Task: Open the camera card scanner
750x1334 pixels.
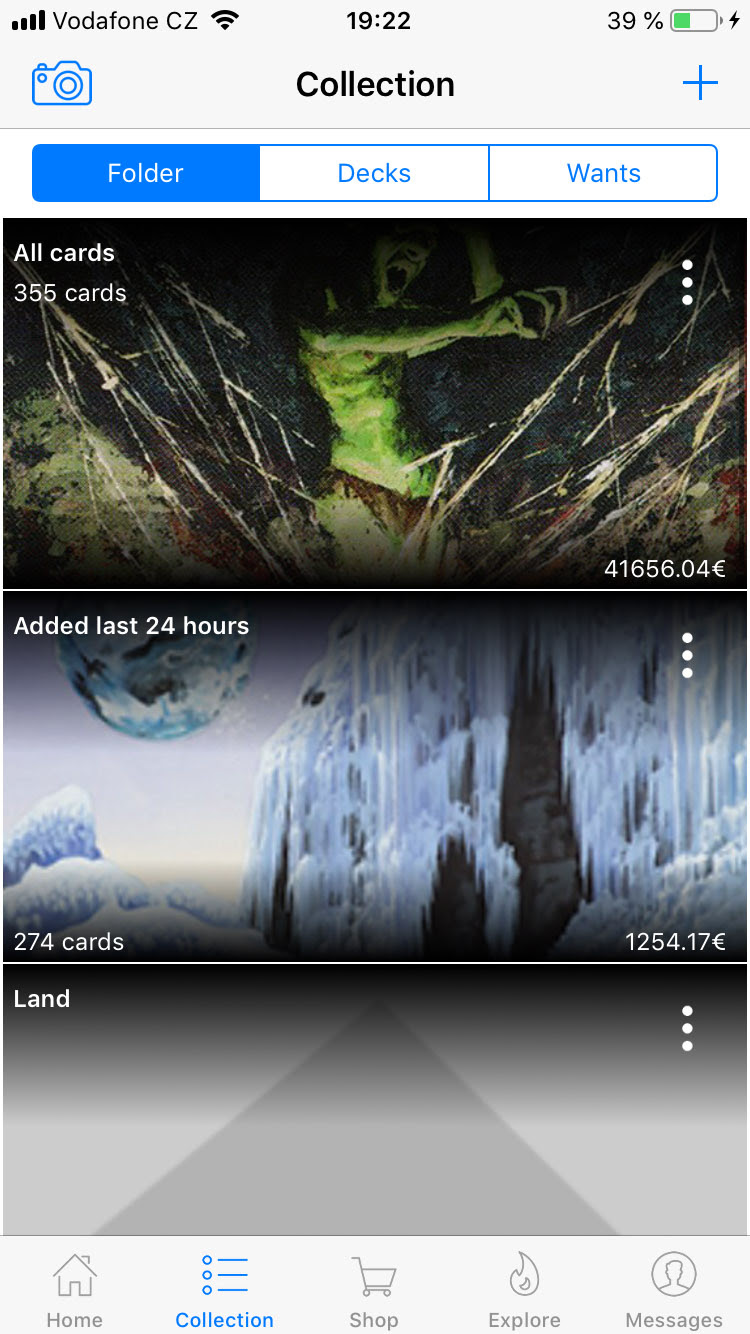Action: [62, 84]
